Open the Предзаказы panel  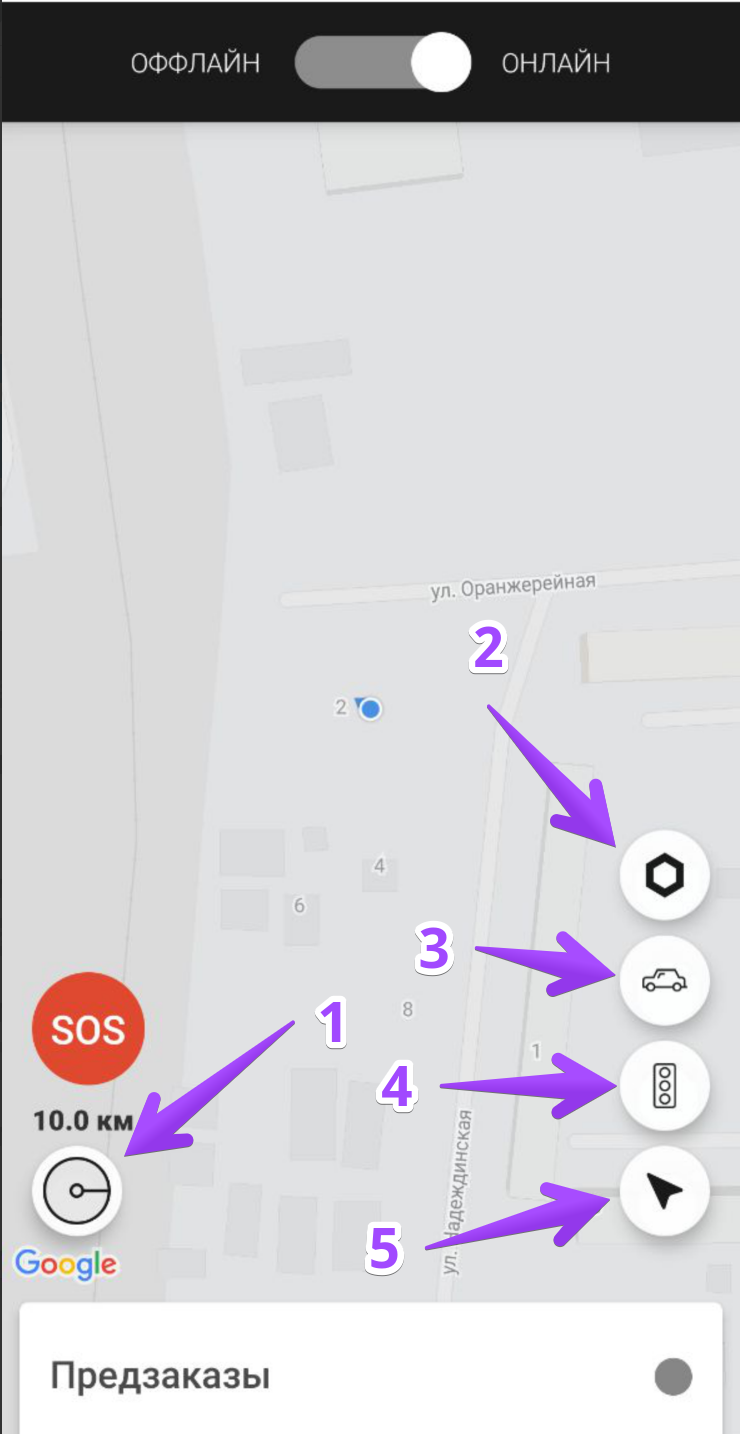[370, 1377]
